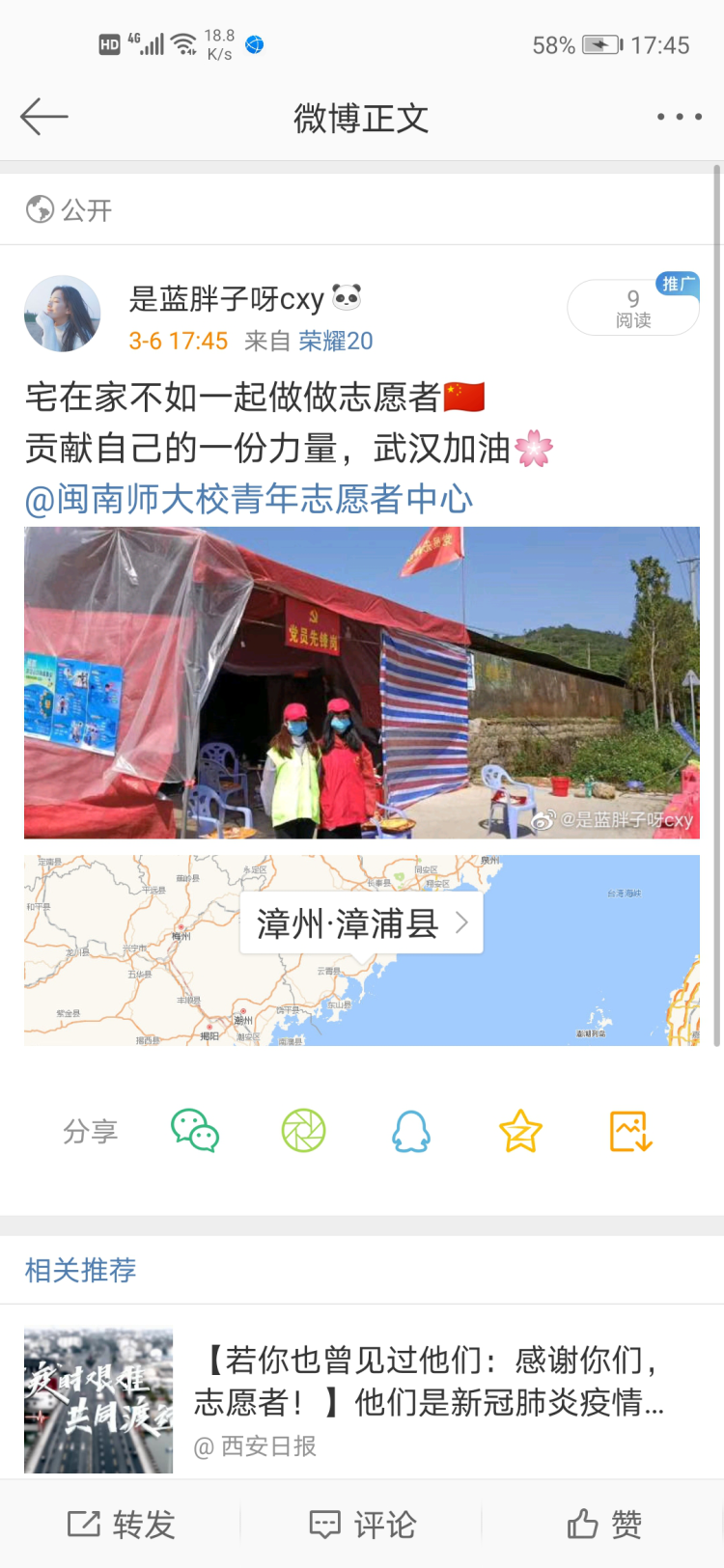
Task: Go back from the Weibo post
Action: [x=44, y=117]
